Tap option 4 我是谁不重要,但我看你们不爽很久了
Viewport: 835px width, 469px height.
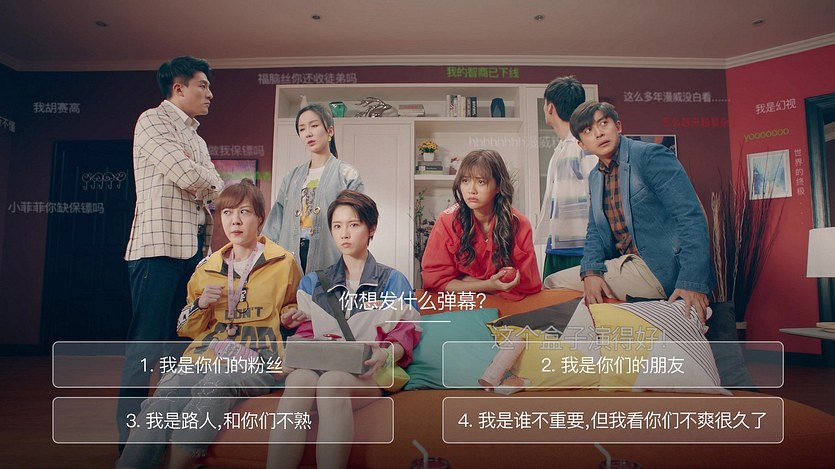tap(612, 421)
